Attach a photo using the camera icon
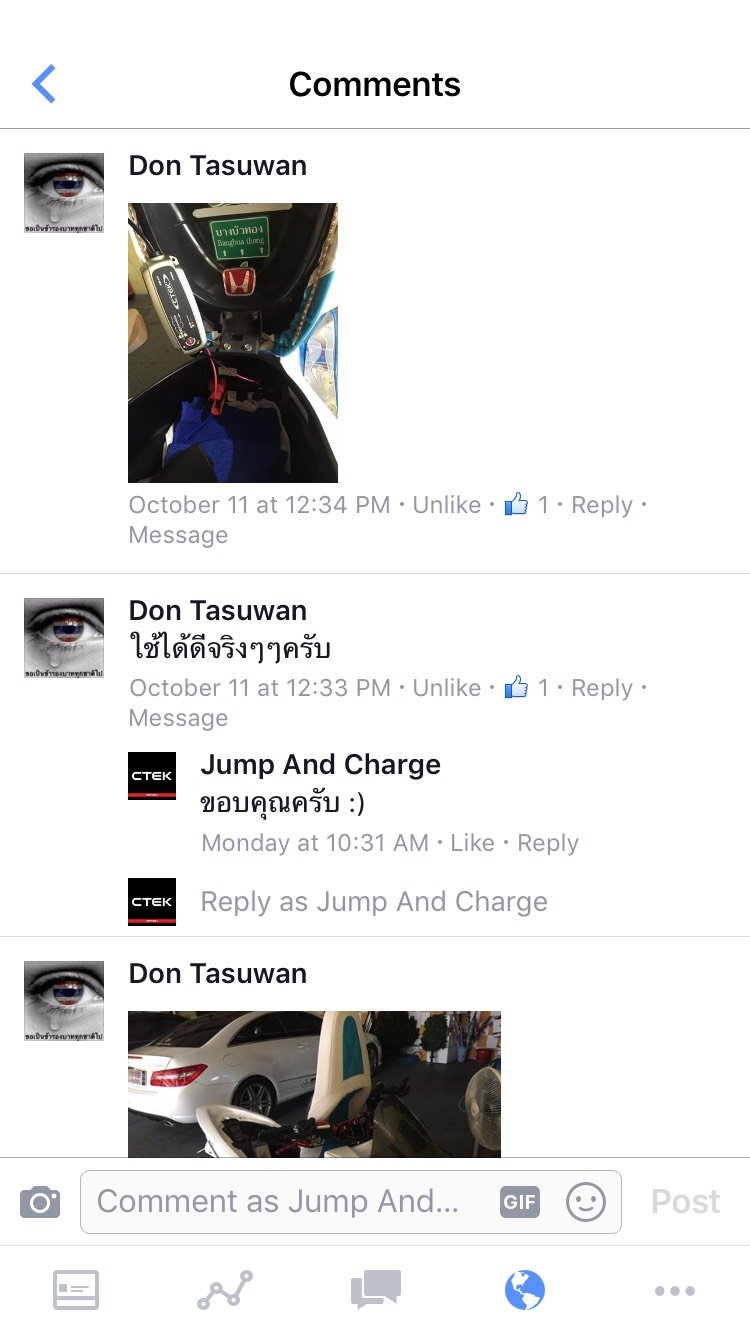Image resolution: width=750 pixels, height=1334 pixels. click(40, 1201)
